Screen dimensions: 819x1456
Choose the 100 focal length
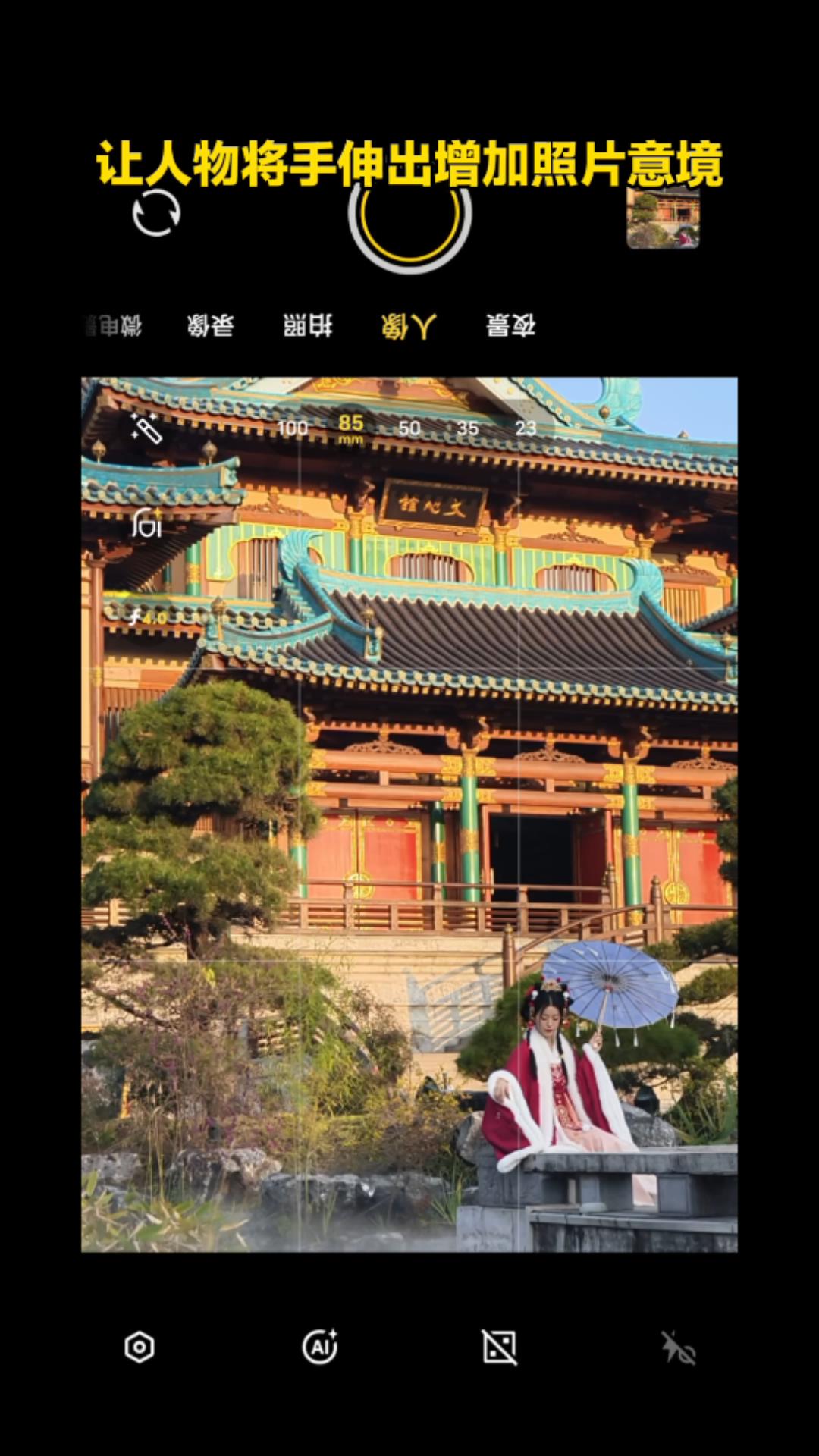[x=292, y=428]
